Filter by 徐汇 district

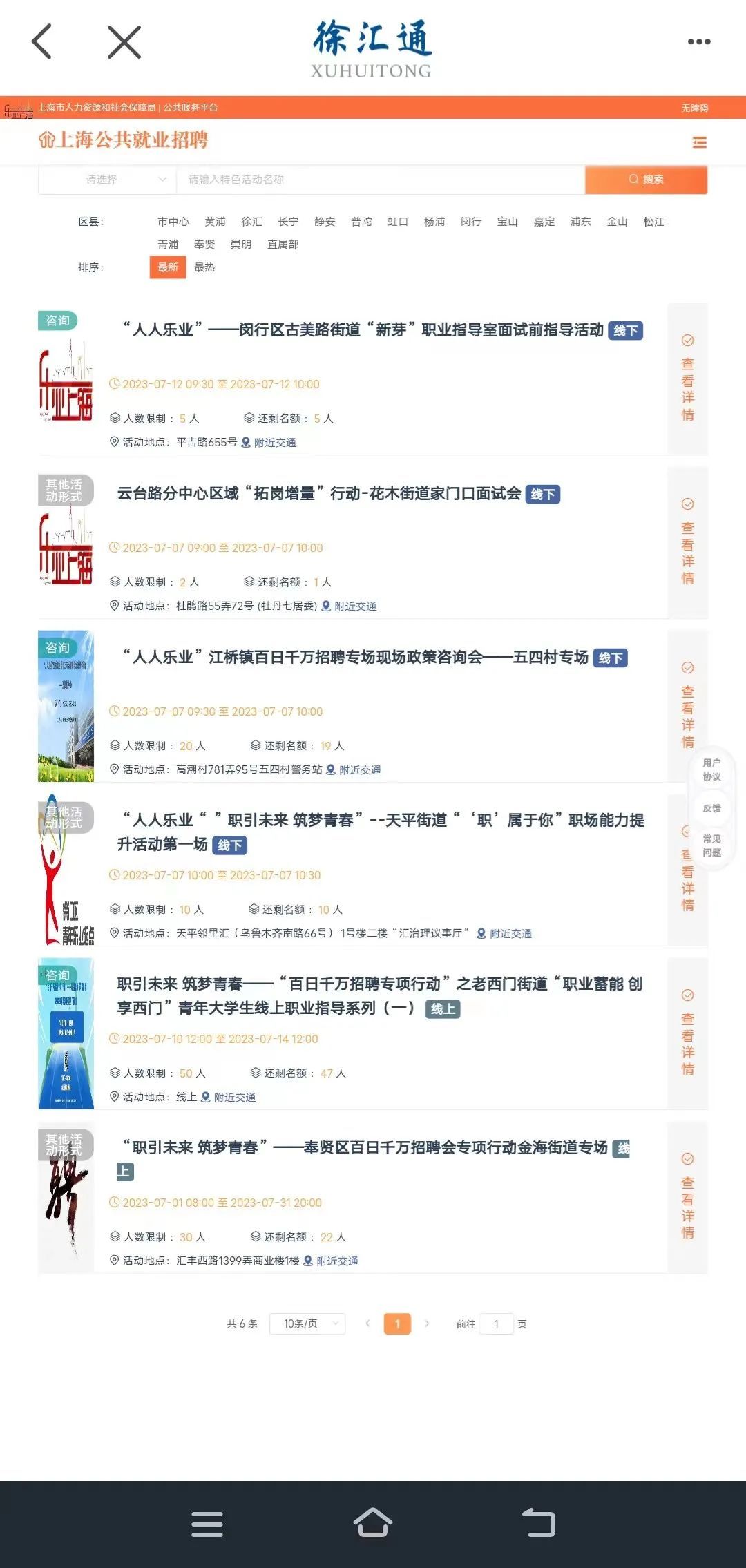(251, 222)
